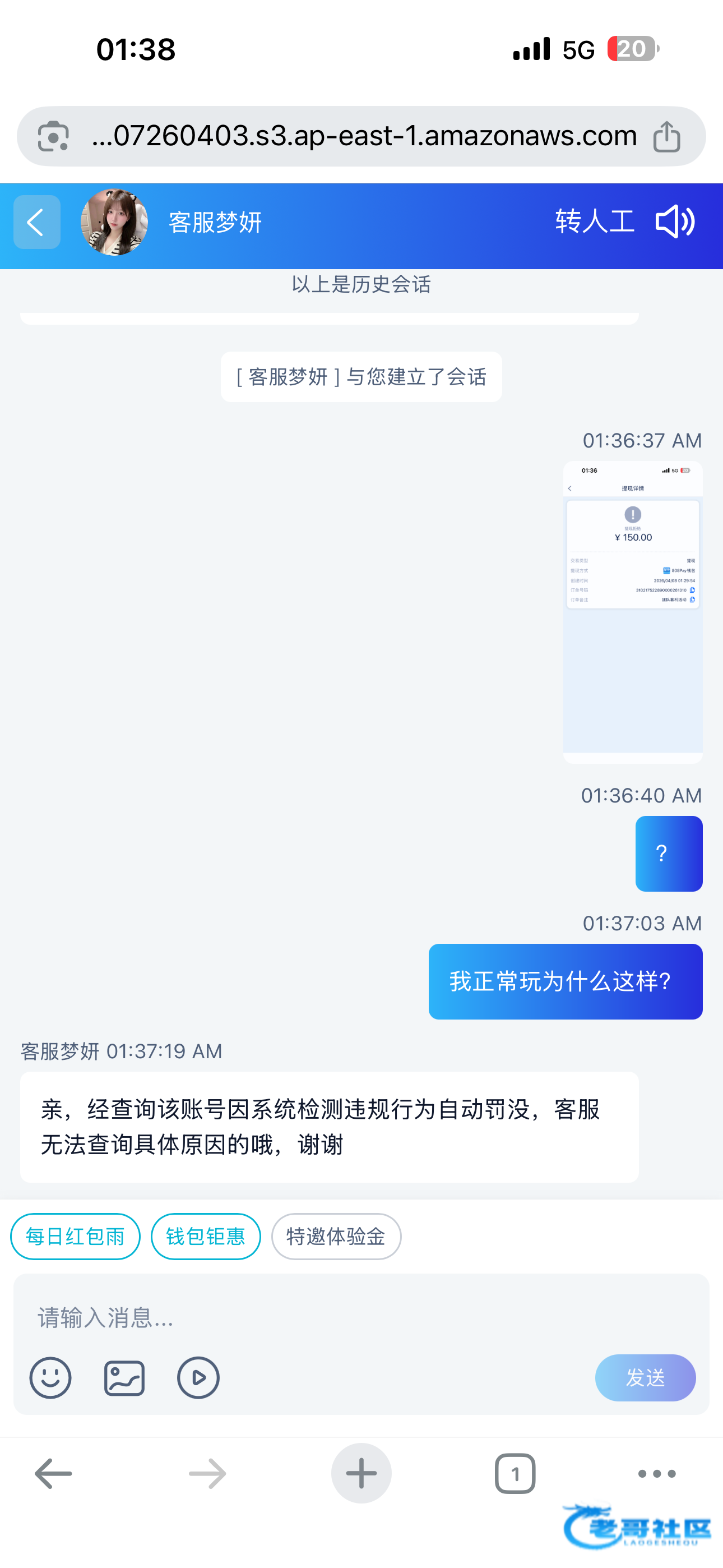Screen dimensions: 723x1568
Task: Select the 特邀体验金 chip
Action: (x=336, y=1236)
